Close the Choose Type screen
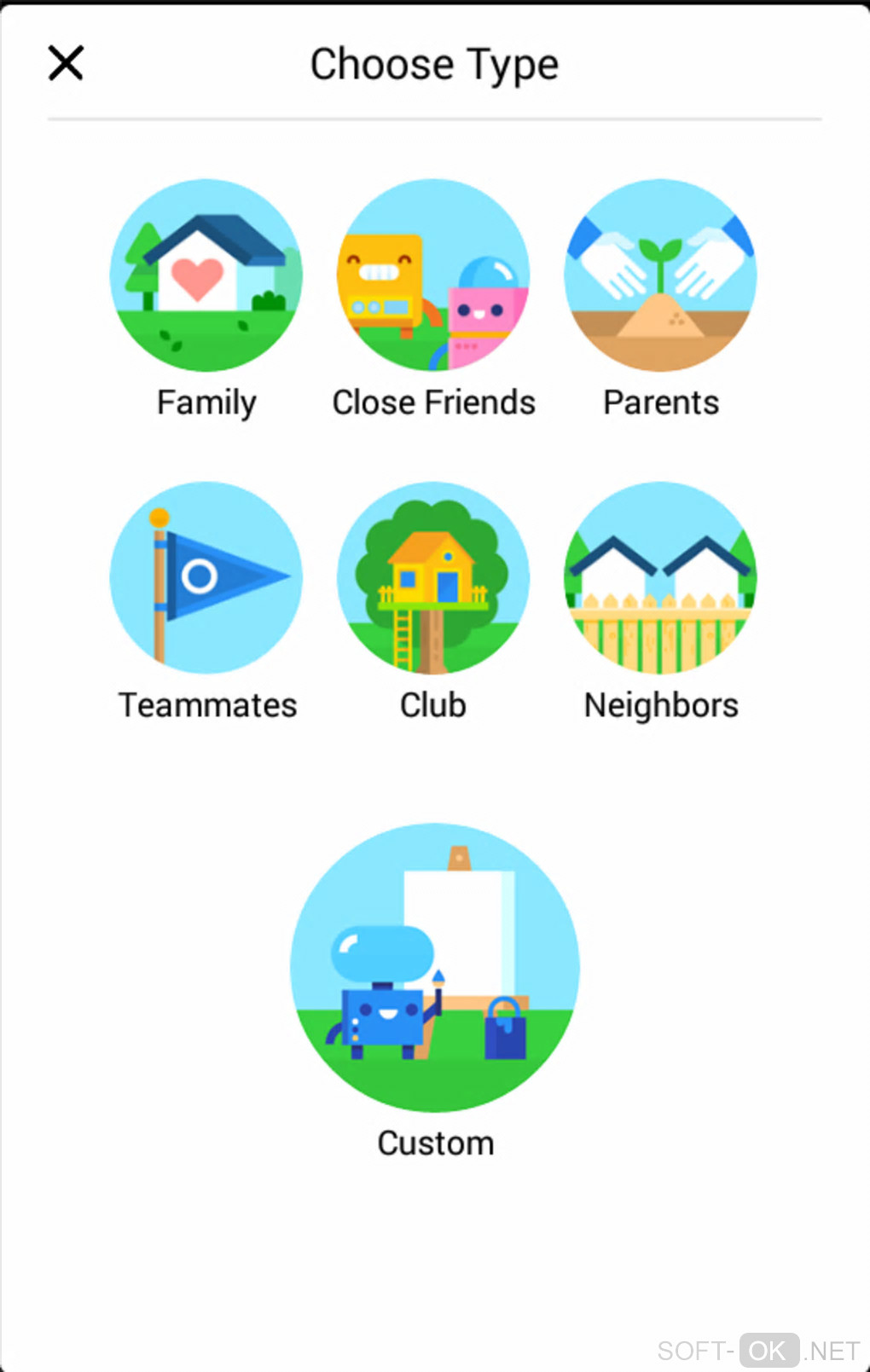870x1372 pixels. point(66,63)
